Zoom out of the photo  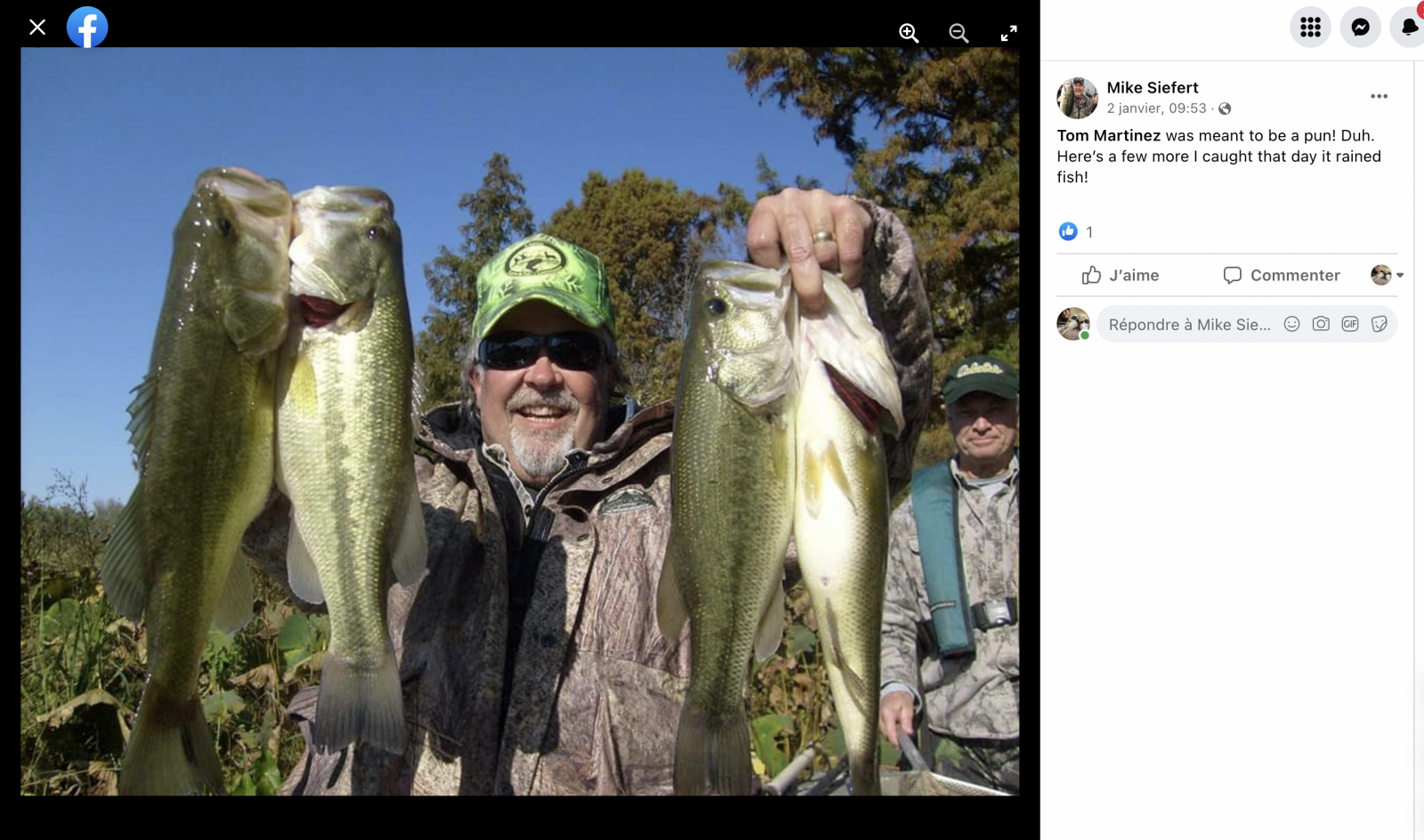click(x=959, y=33)
